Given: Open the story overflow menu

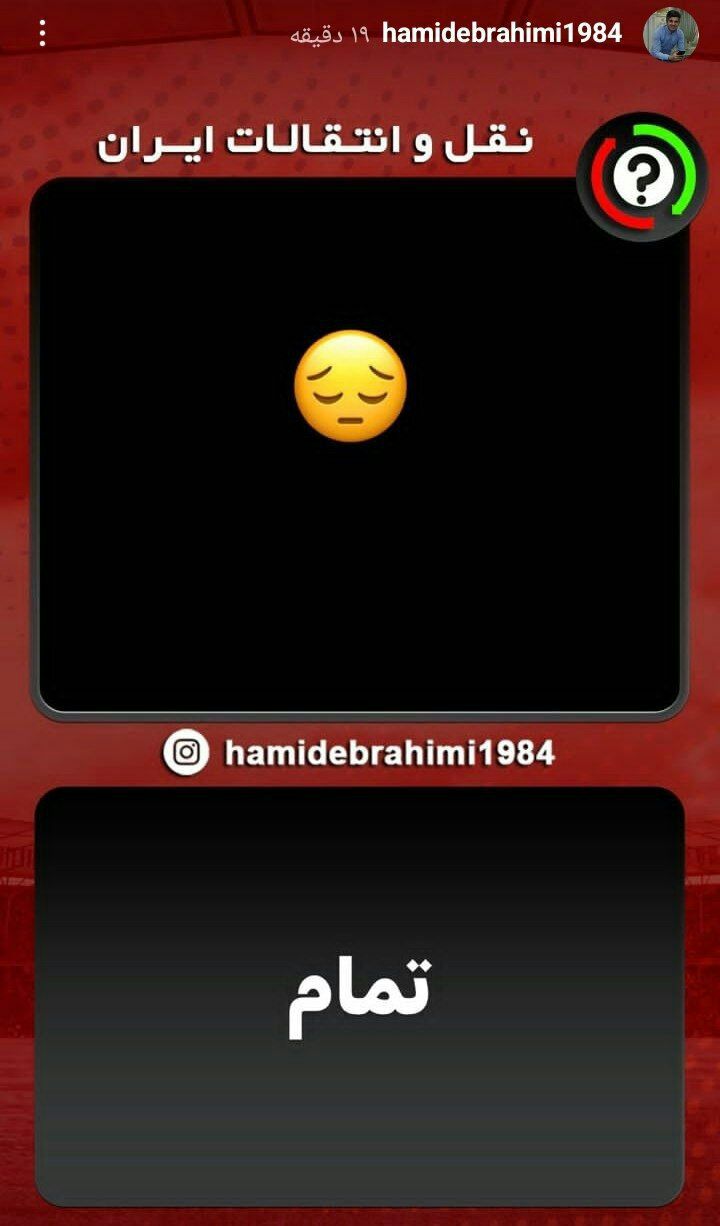Looking at the screenshot, I should coord(42,35).
